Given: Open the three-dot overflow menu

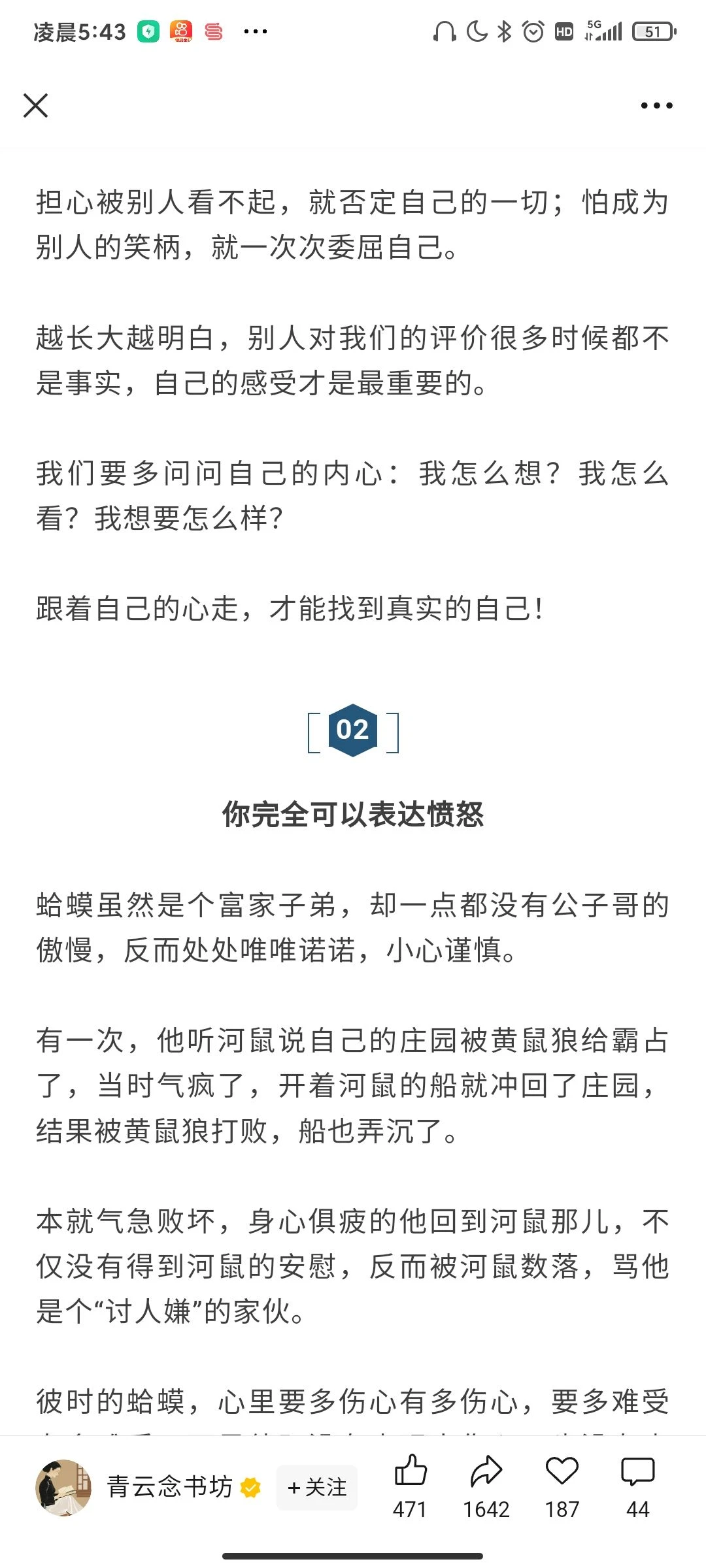Looking at the screenshot, I should click(656, 105).
